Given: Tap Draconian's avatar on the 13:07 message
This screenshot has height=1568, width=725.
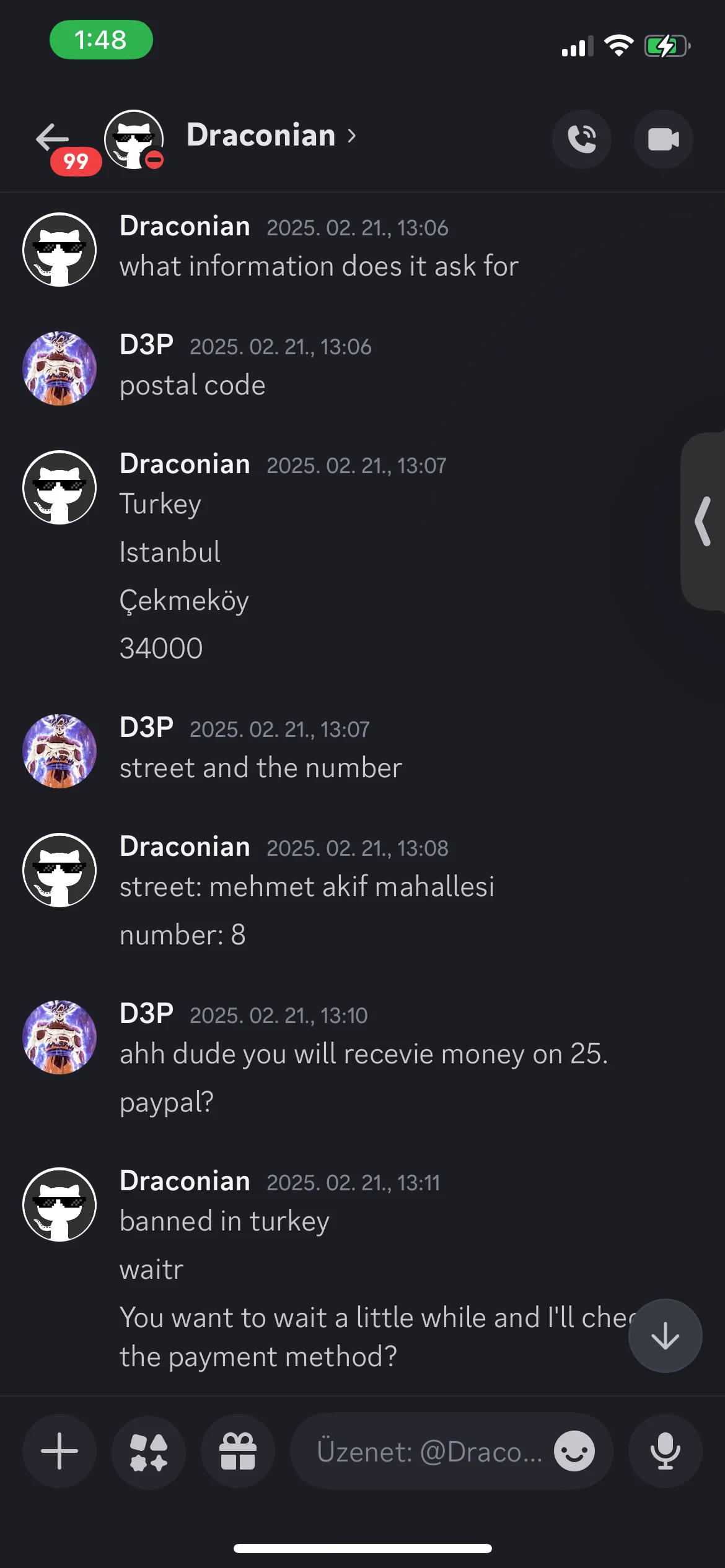Looking at the screenshot, I should (59, 487).
